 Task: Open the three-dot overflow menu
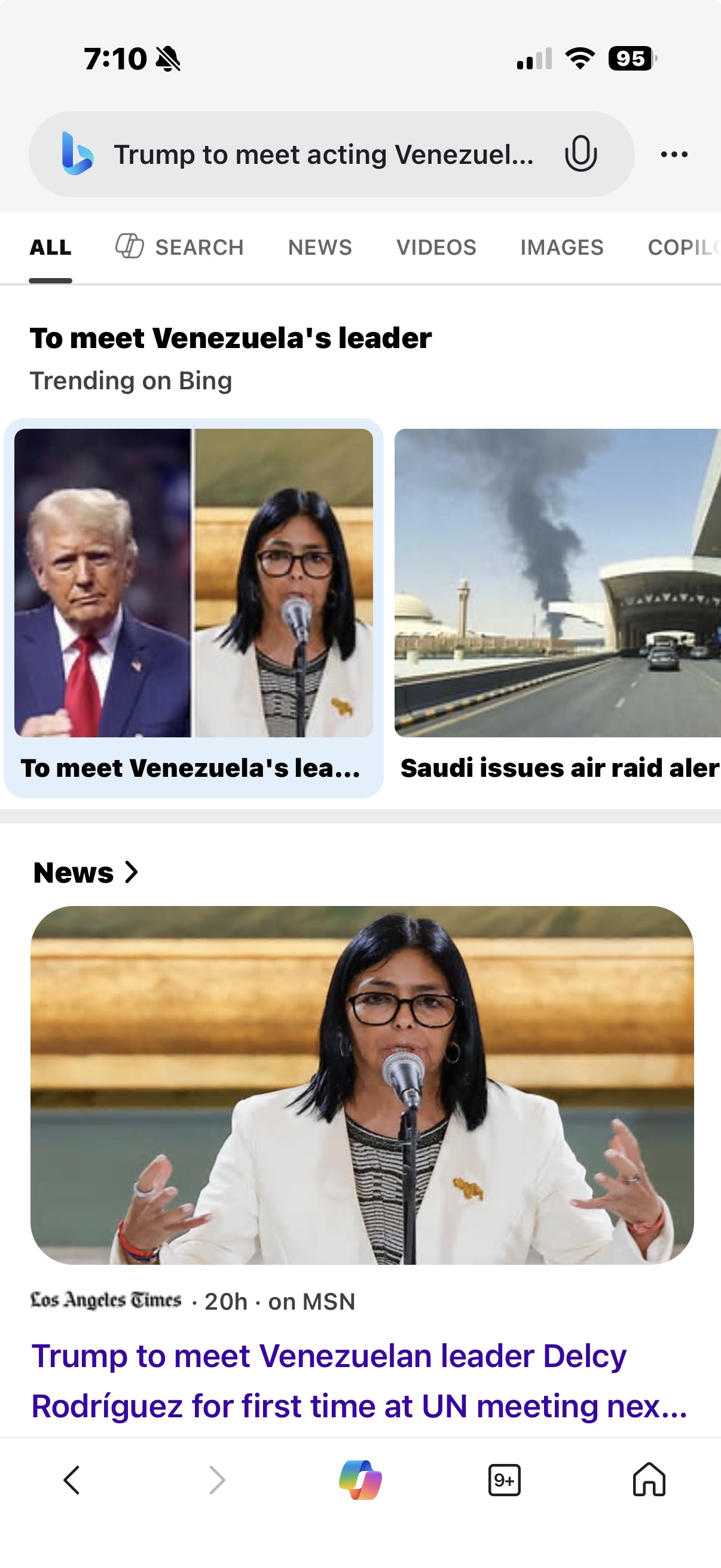coord(674,155)
